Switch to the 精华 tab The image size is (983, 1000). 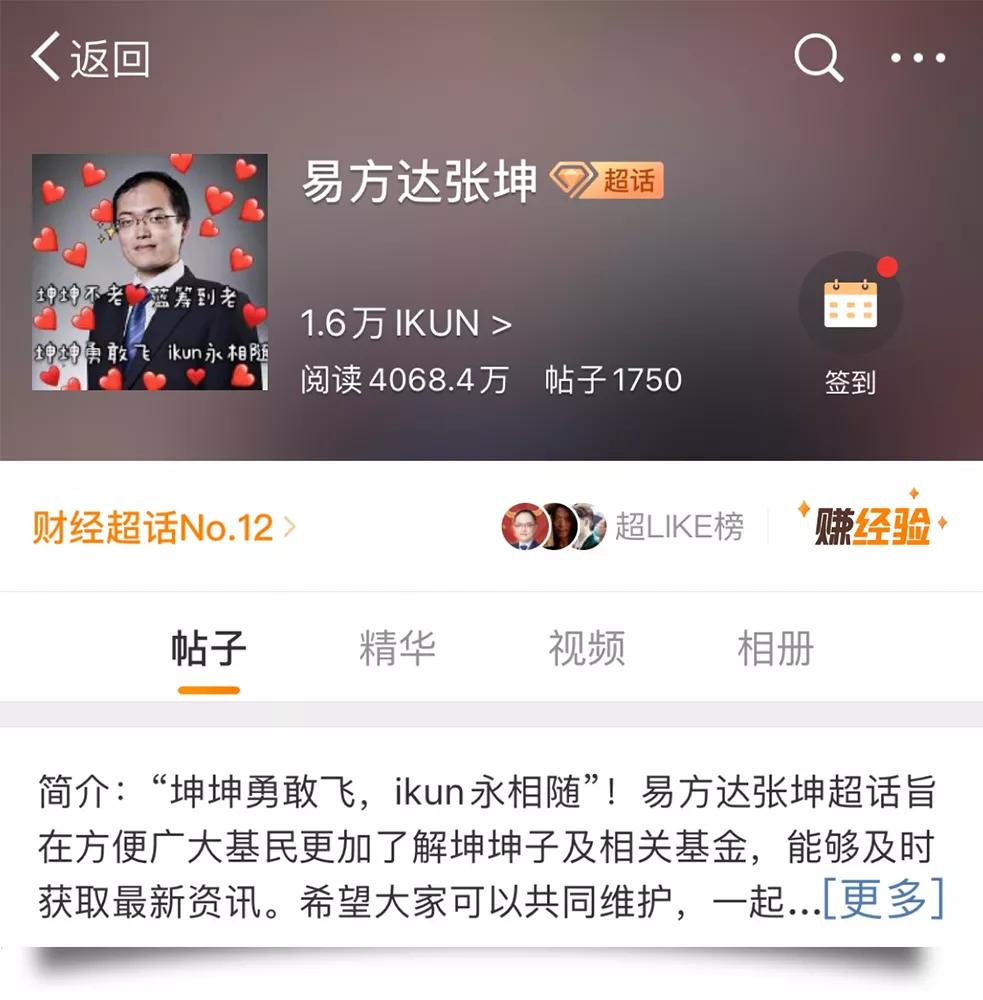tap(397, 648)
